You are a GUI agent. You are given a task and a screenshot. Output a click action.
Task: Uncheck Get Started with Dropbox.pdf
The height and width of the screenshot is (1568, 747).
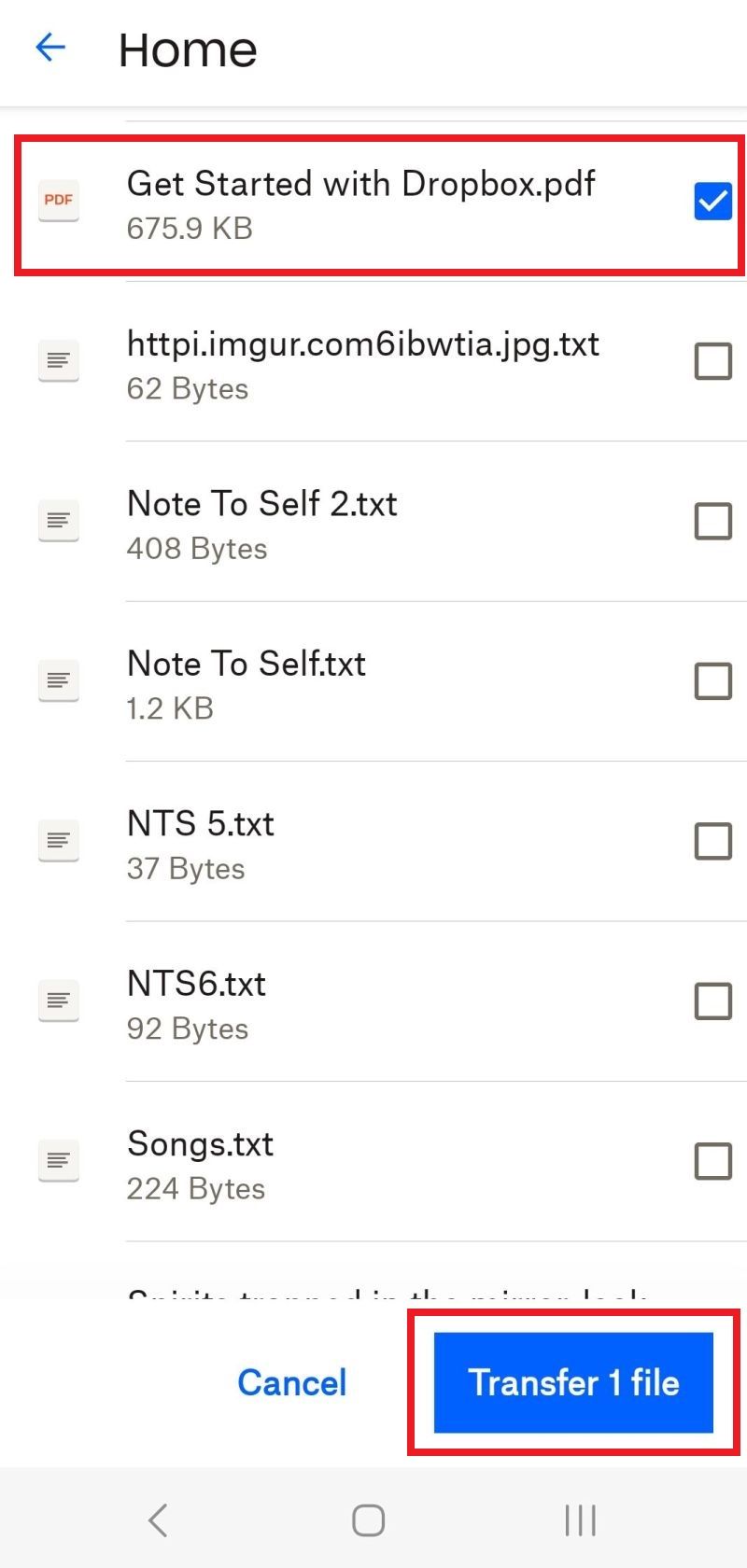(712, 201)
